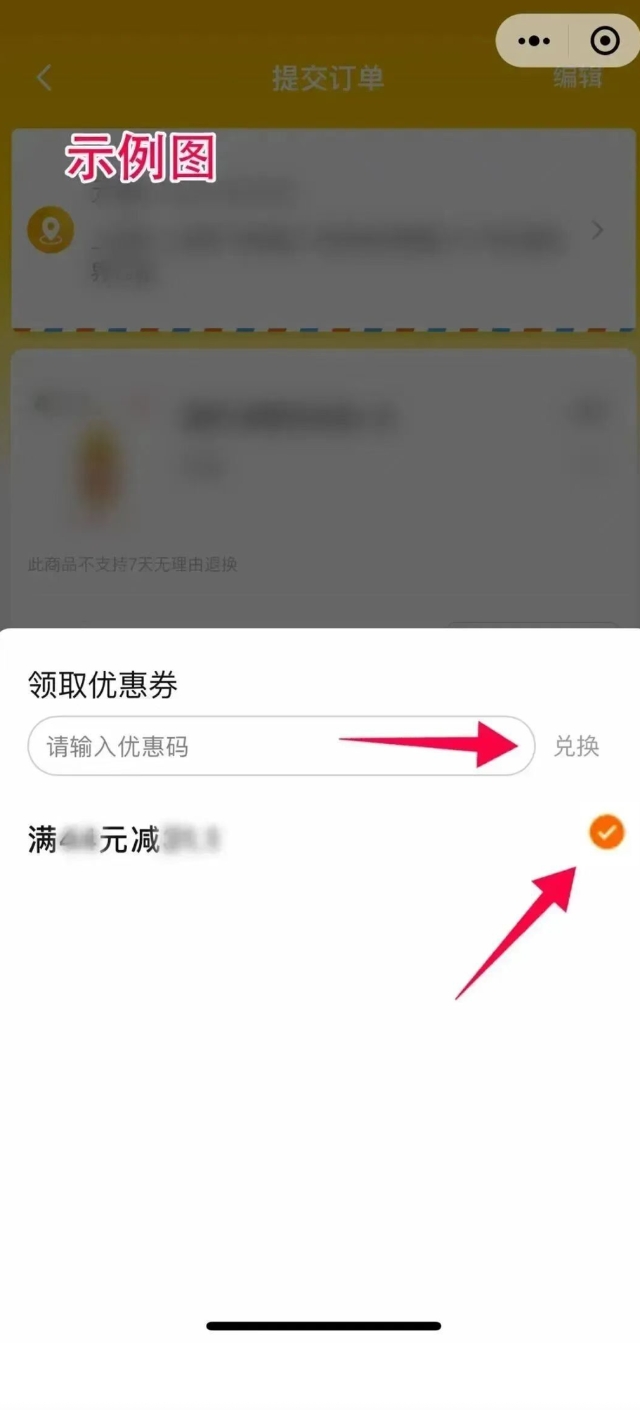This screenshot has width=640, height=1410.
Task: Go back using the top arrow
Action: [44, 78]
